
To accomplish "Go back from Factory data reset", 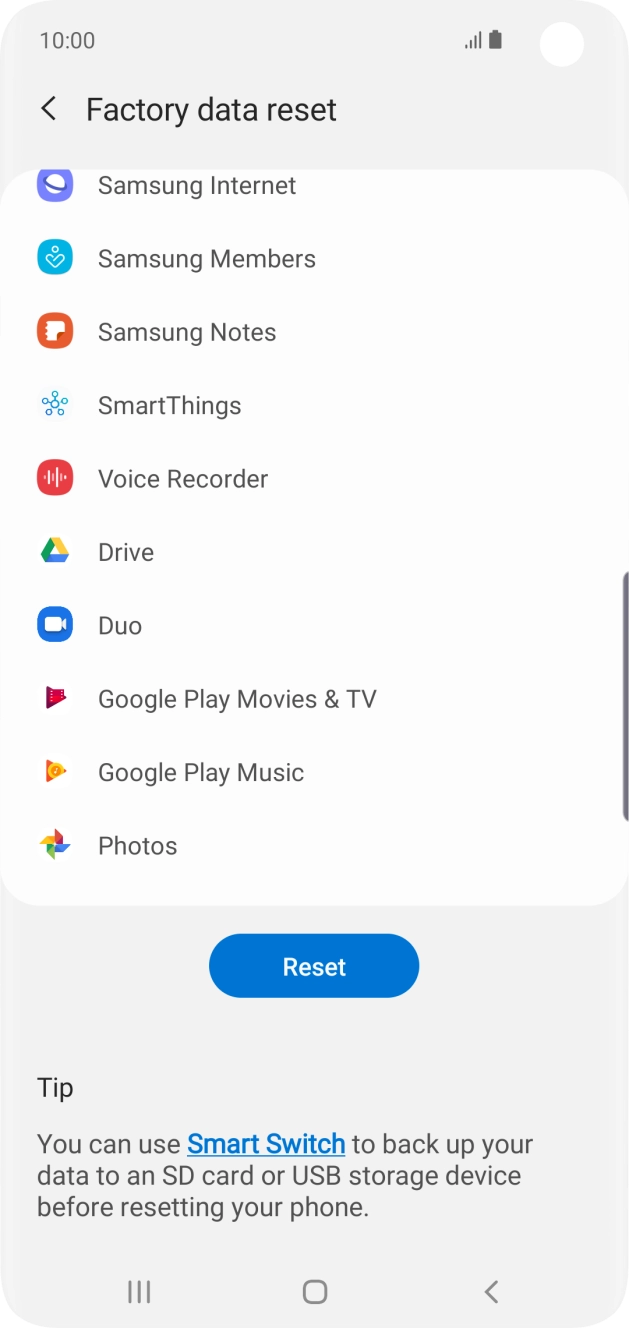I will [x=48, y=109].
